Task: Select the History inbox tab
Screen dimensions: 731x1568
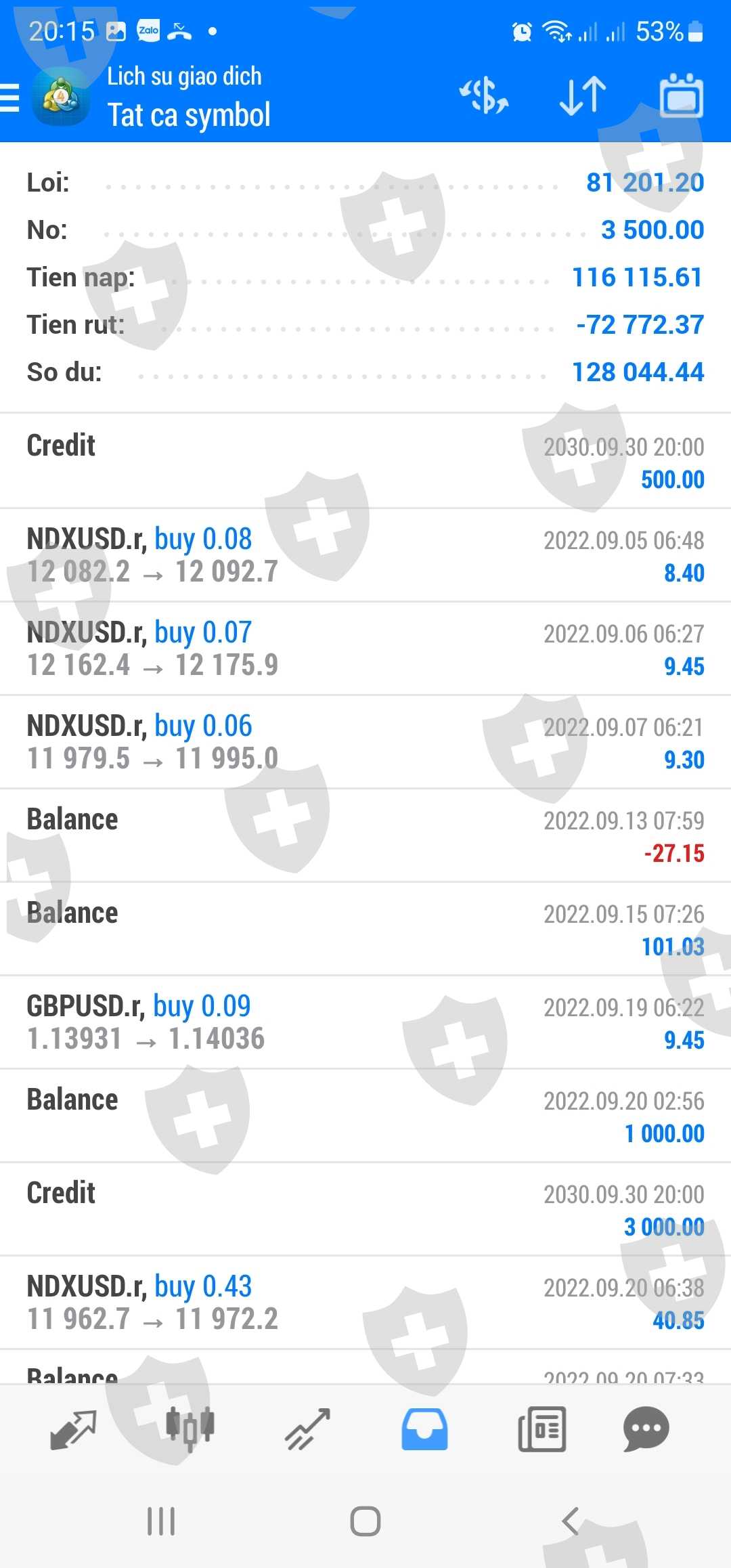Action: point(424,1430)
